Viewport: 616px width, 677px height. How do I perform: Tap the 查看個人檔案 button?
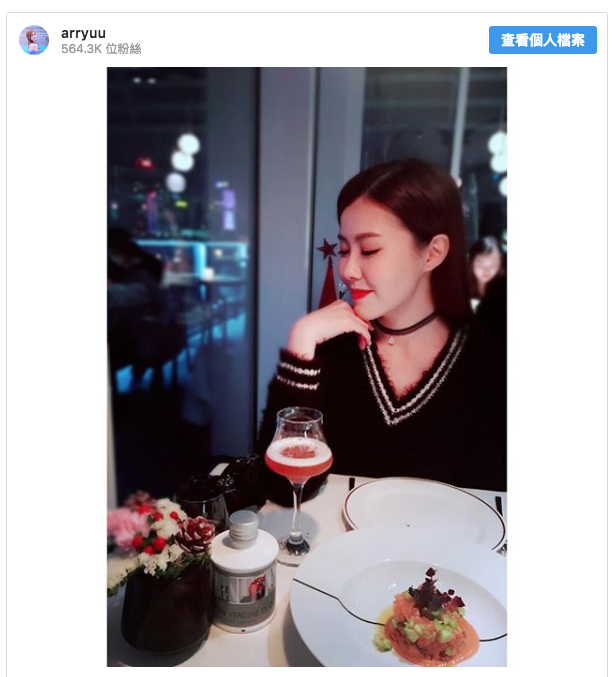point(542,40)
